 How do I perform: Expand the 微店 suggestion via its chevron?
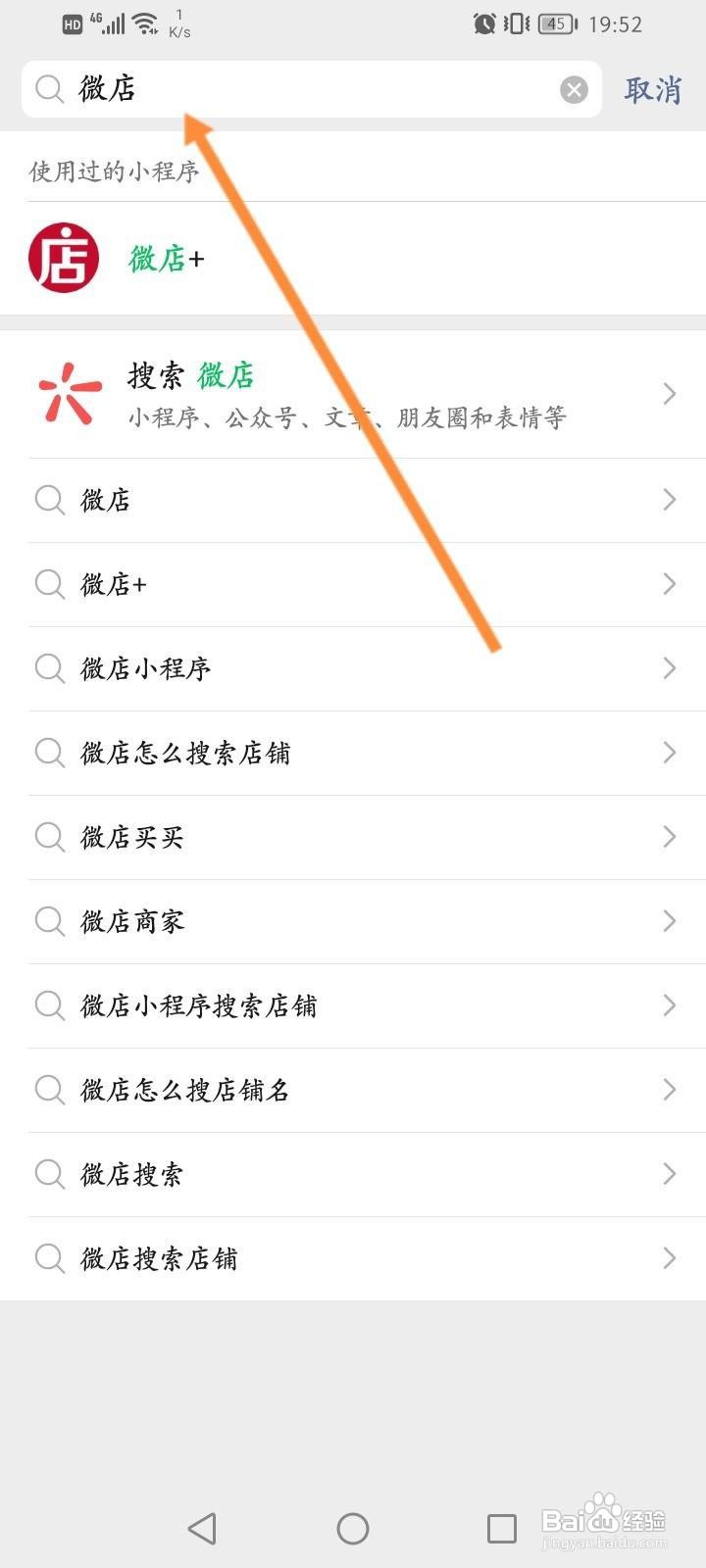click(x=670, y=500)
